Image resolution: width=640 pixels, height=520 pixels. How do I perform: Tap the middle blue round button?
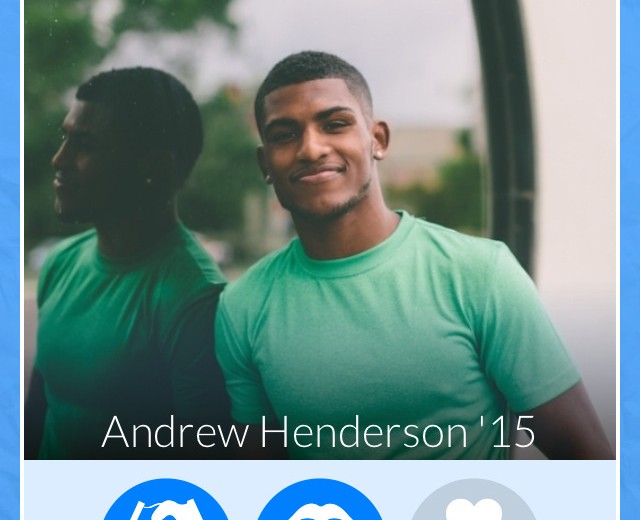[320, 503]
